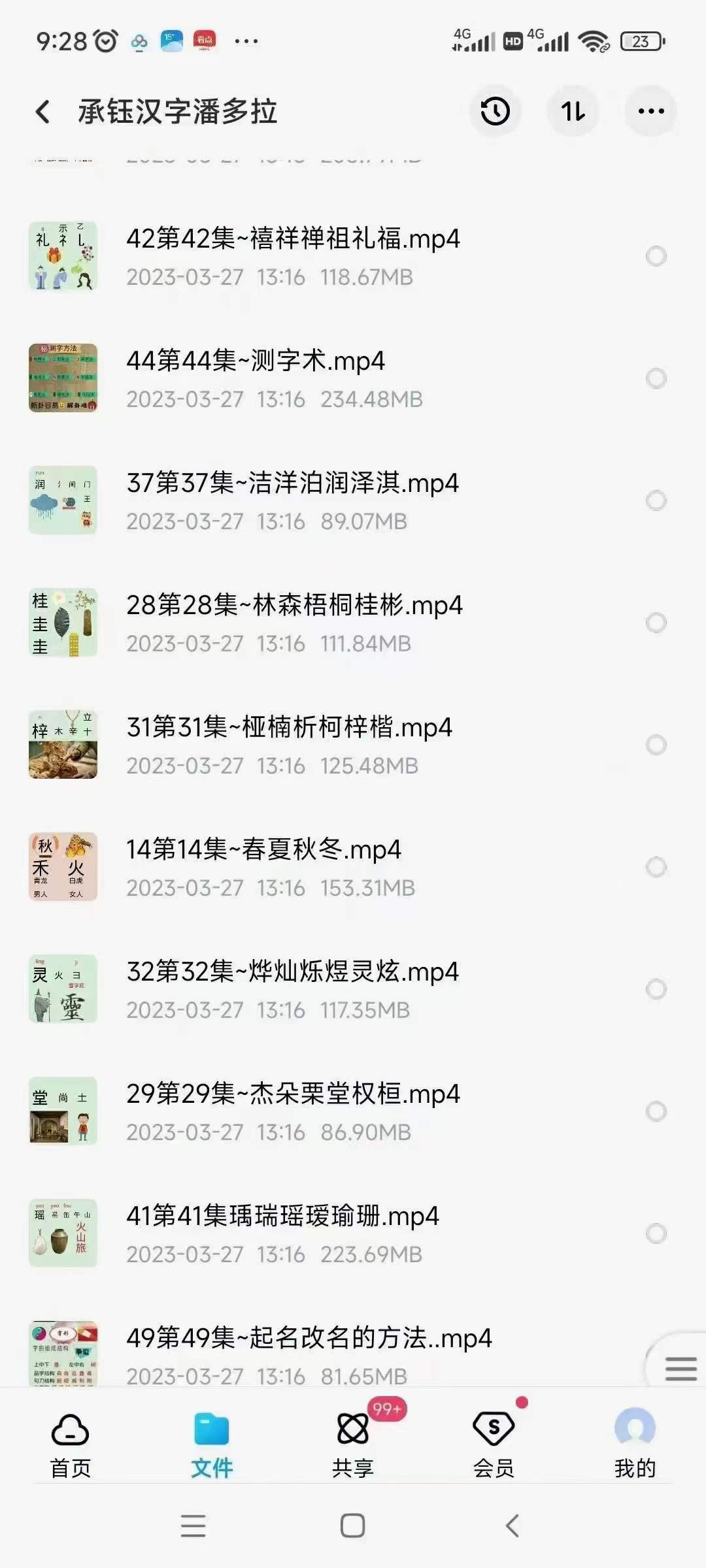This screenshot has width=706, height=1568.
Task: Go back using the arrow beside 承钰汉字潘多拉
Action: pos(42,112)
